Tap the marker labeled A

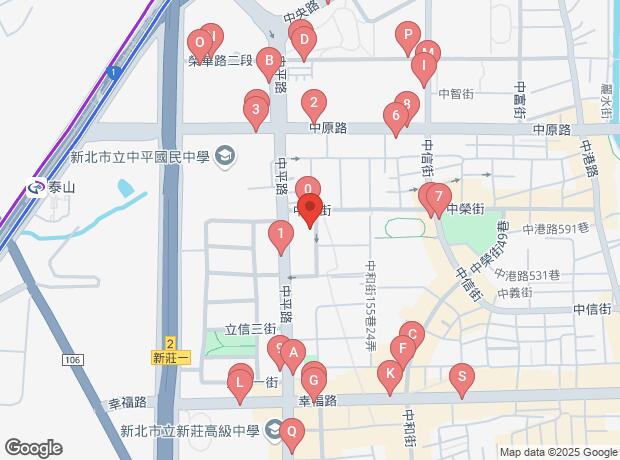pyautogui.click(x=292, y=351)
